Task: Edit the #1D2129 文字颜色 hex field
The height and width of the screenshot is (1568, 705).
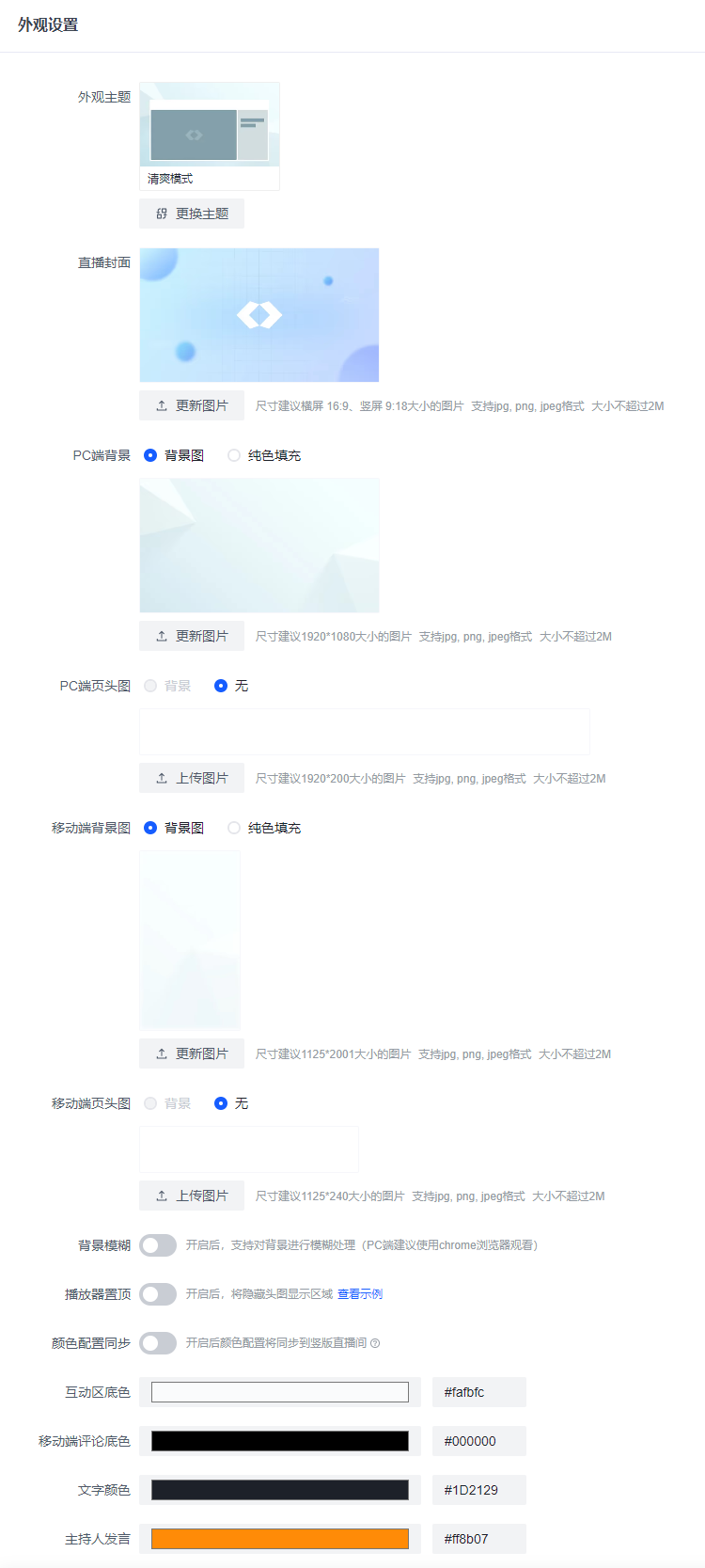Action: click(x=478, y=1490)
